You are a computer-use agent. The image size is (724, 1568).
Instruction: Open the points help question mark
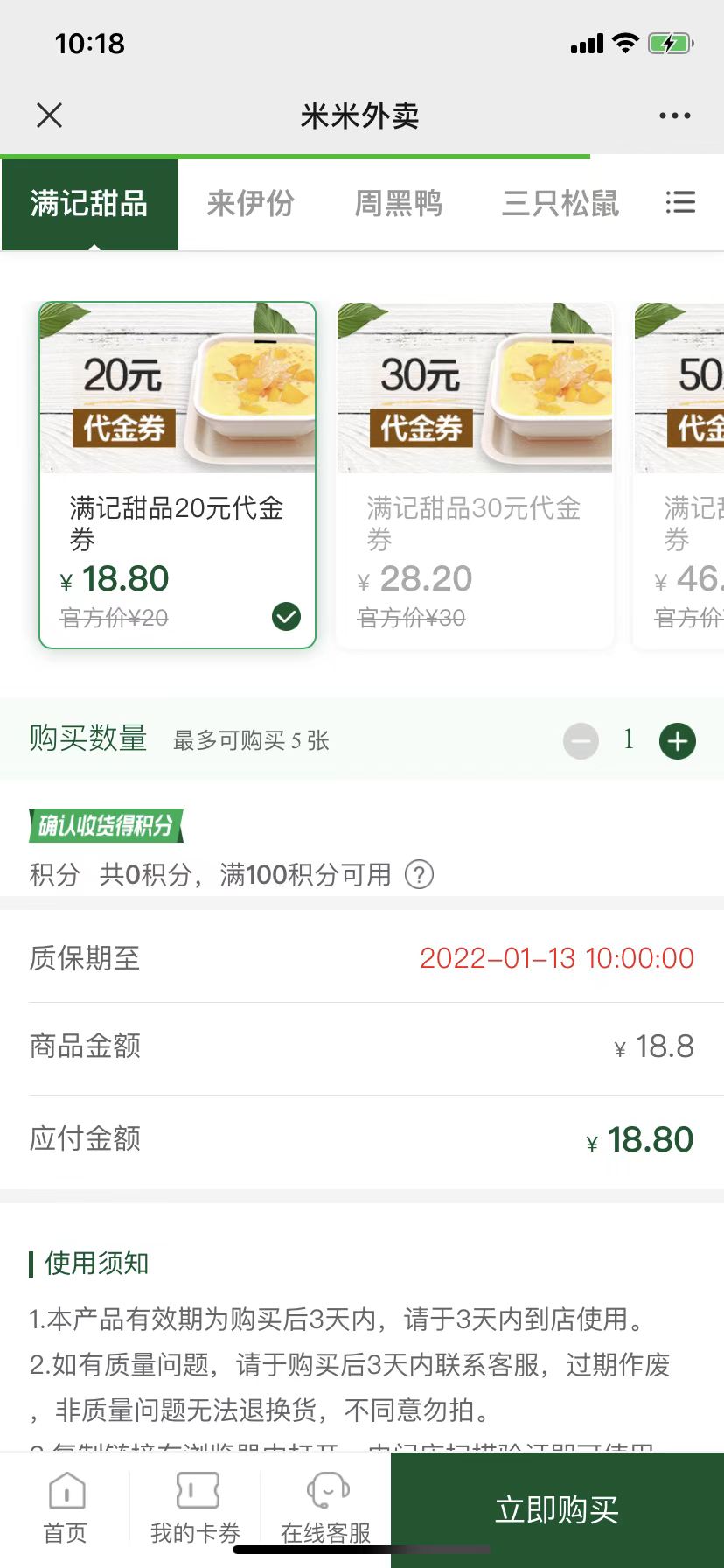[420, 874]
